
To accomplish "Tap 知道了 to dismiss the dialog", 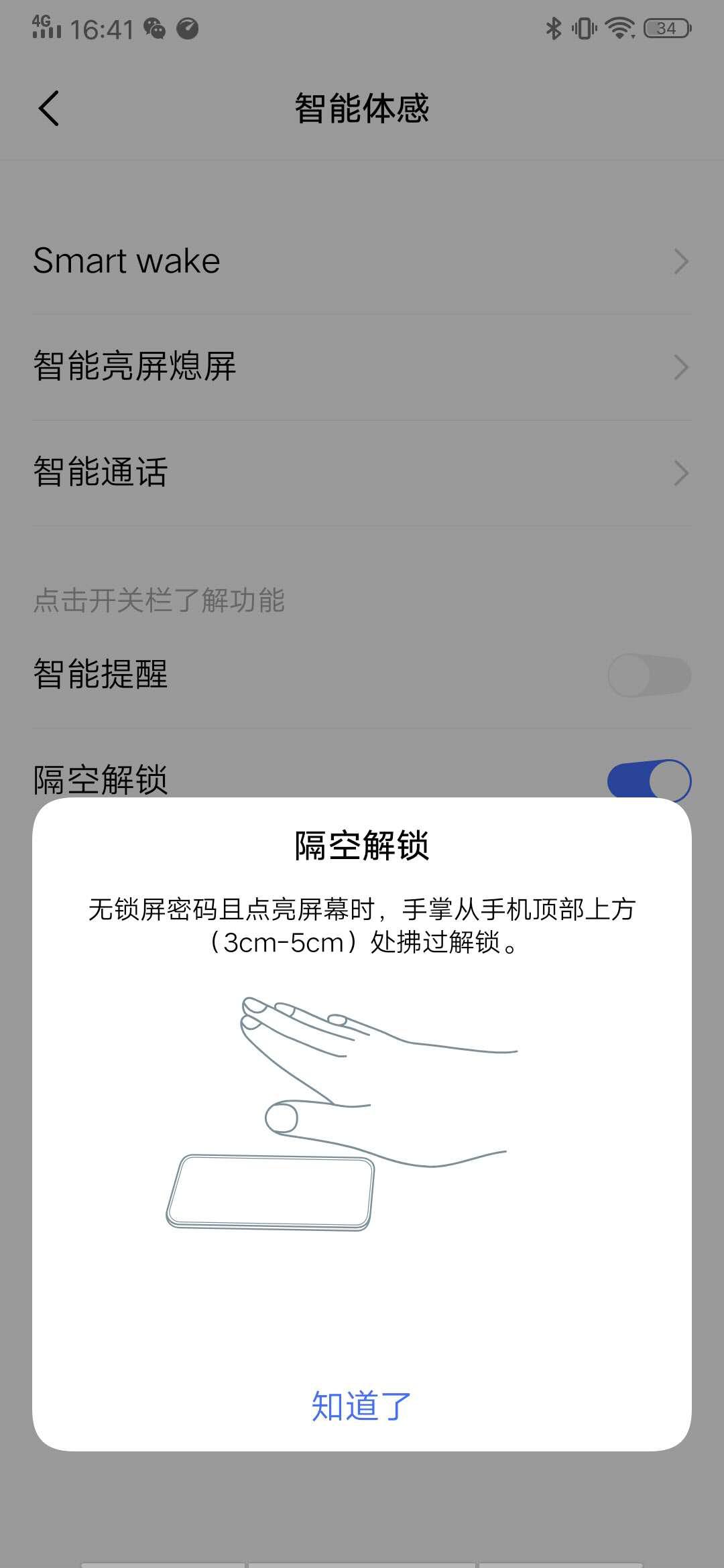I will click(361, 1405).
